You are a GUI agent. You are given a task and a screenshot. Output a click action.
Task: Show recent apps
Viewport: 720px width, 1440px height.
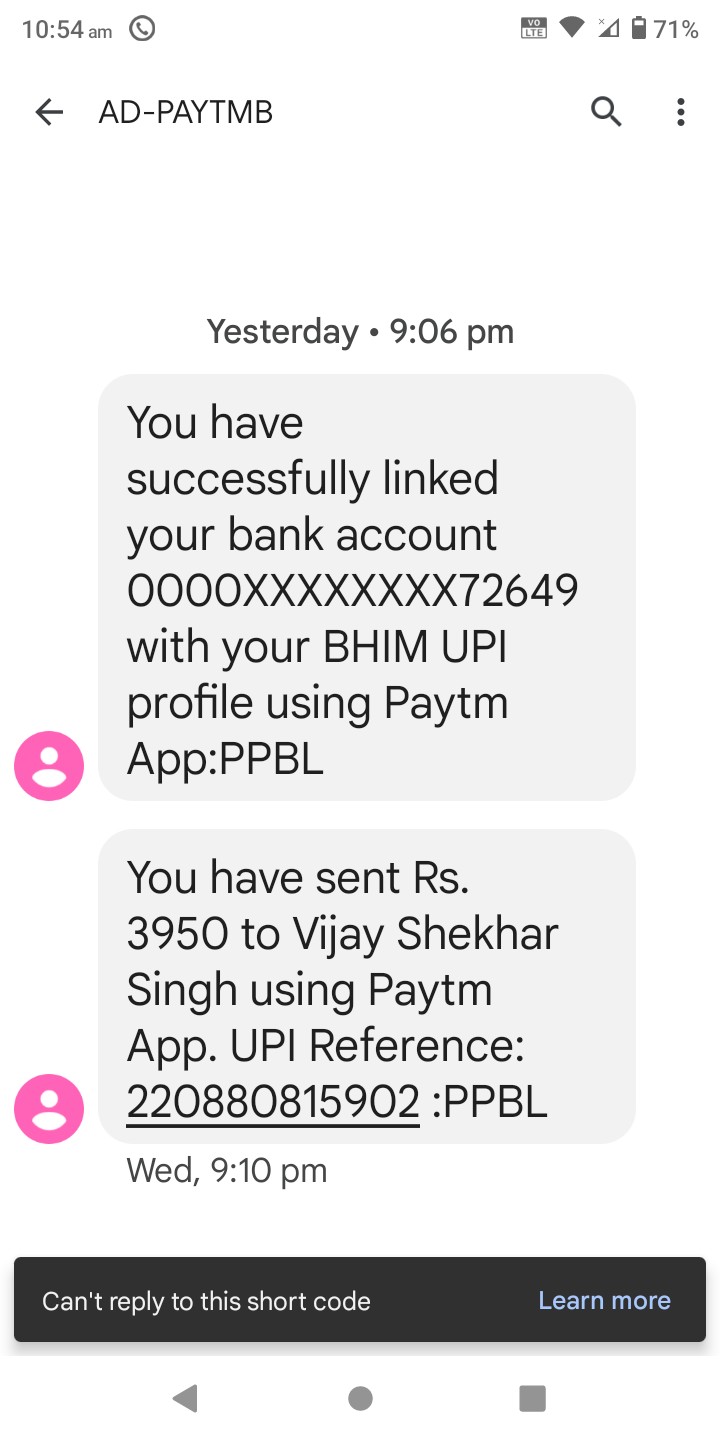532,1398
